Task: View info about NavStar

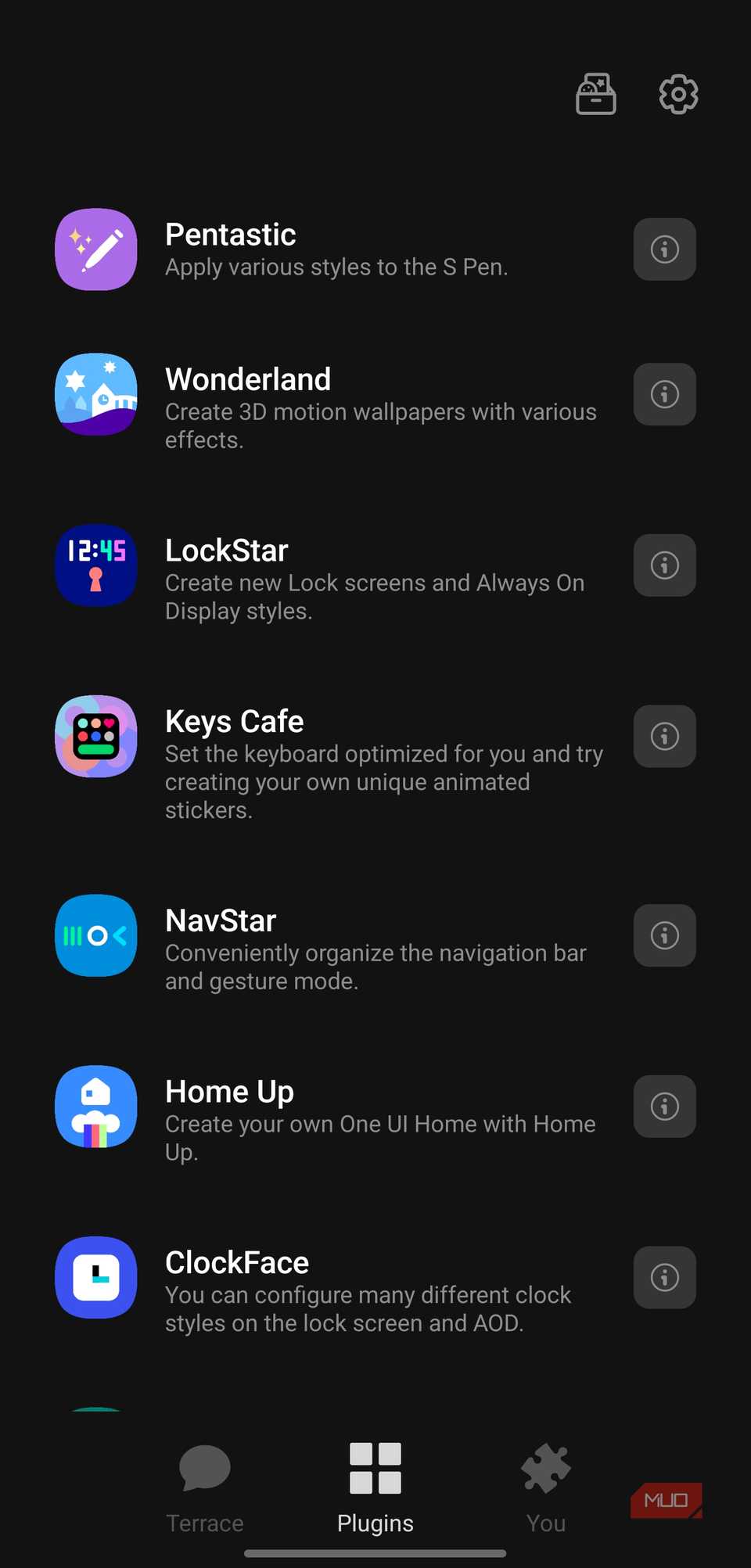Action: click(x=664, y=936)
